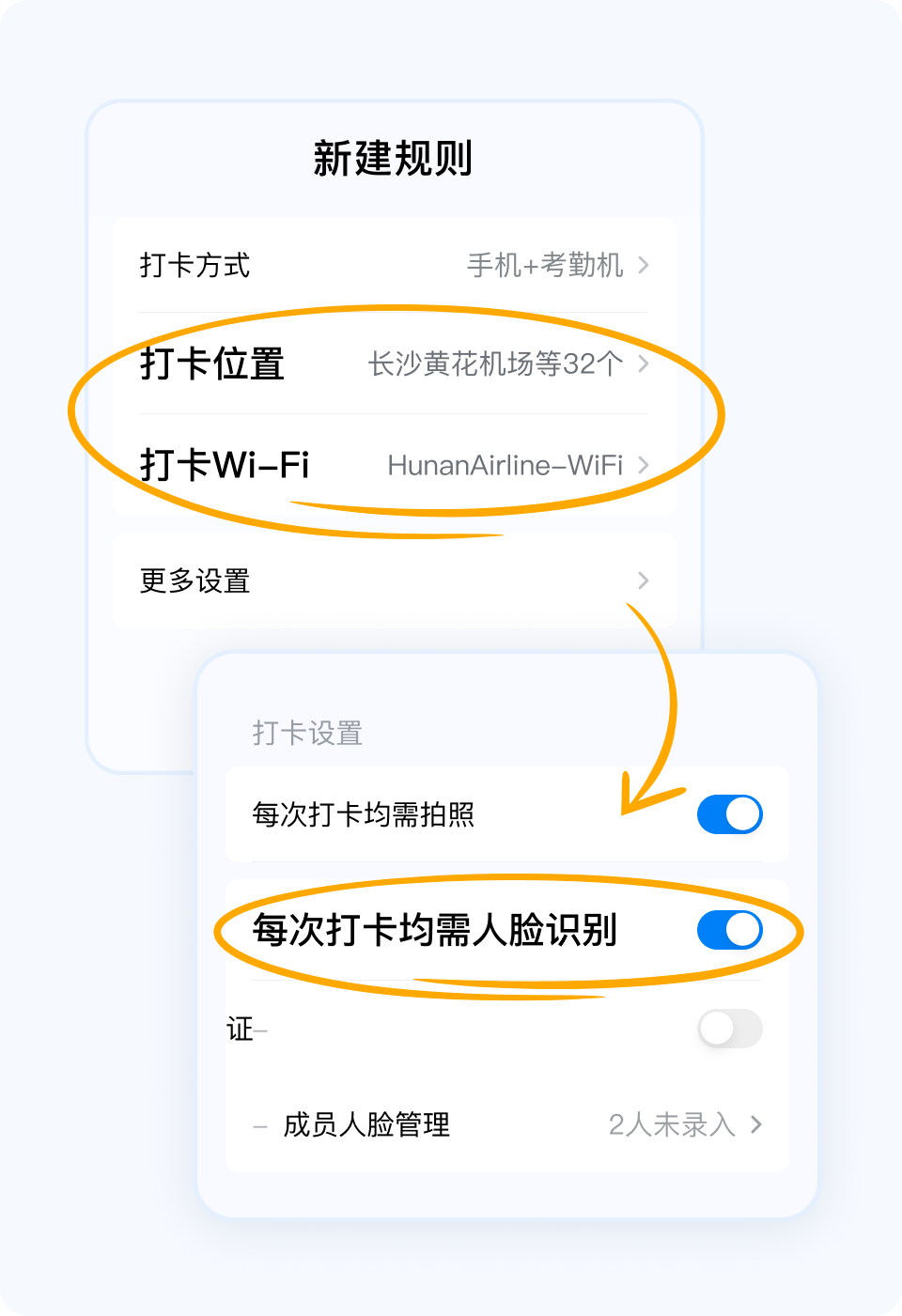Select the 手机+考勤机 check-in method value

(x=546, y=266)
